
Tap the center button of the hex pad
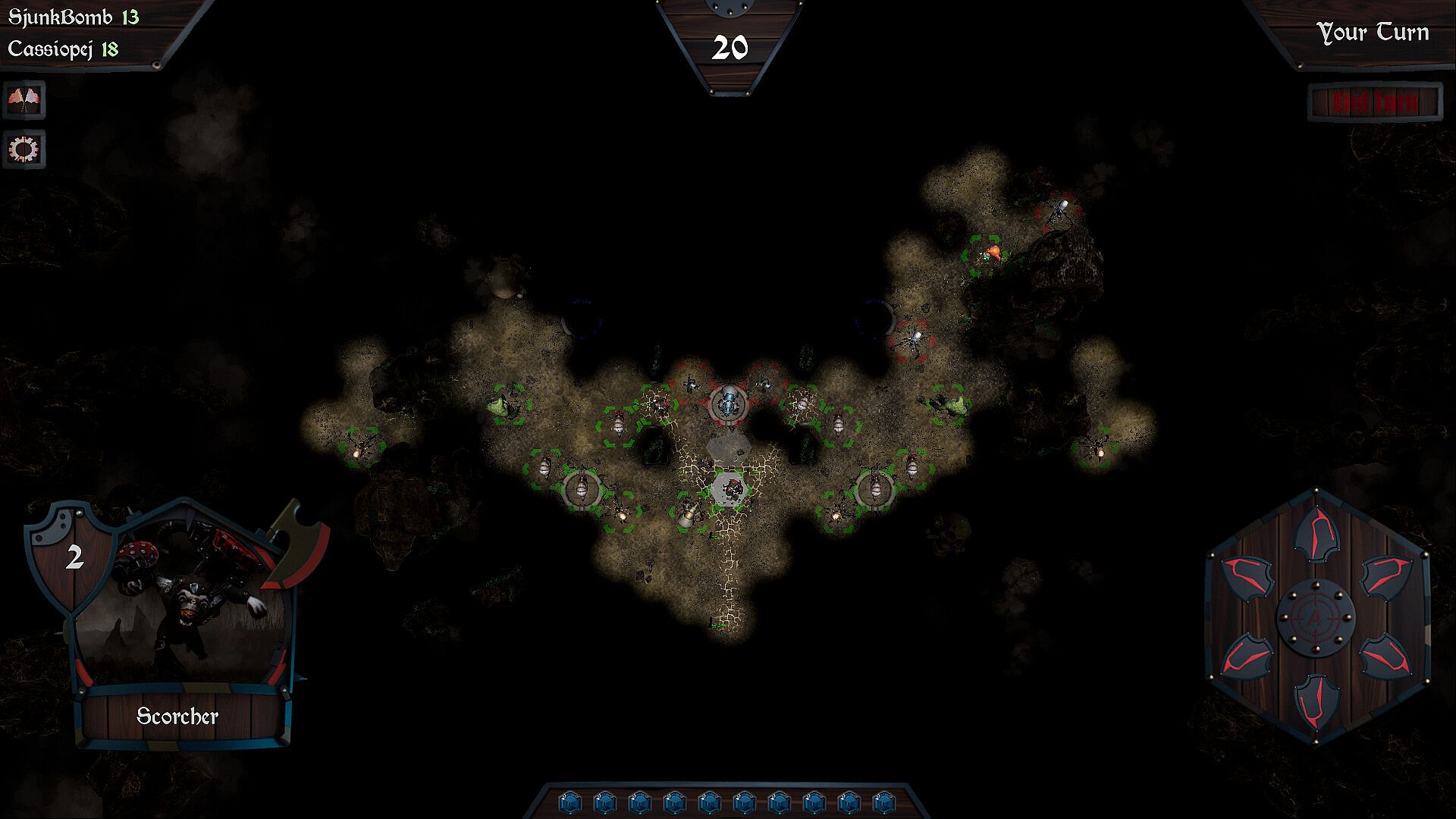pos(1316,618)
